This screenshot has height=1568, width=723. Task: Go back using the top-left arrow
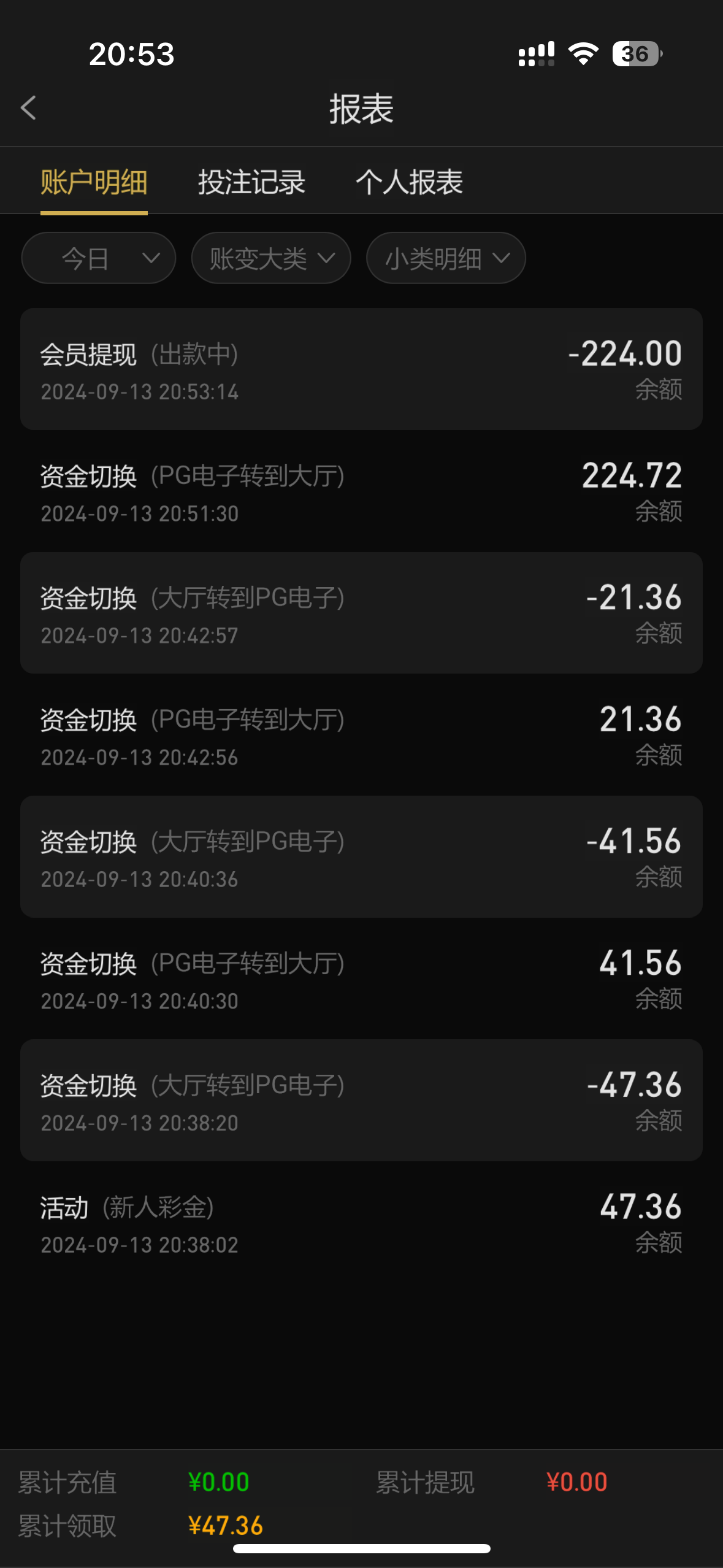pos(29,108)
